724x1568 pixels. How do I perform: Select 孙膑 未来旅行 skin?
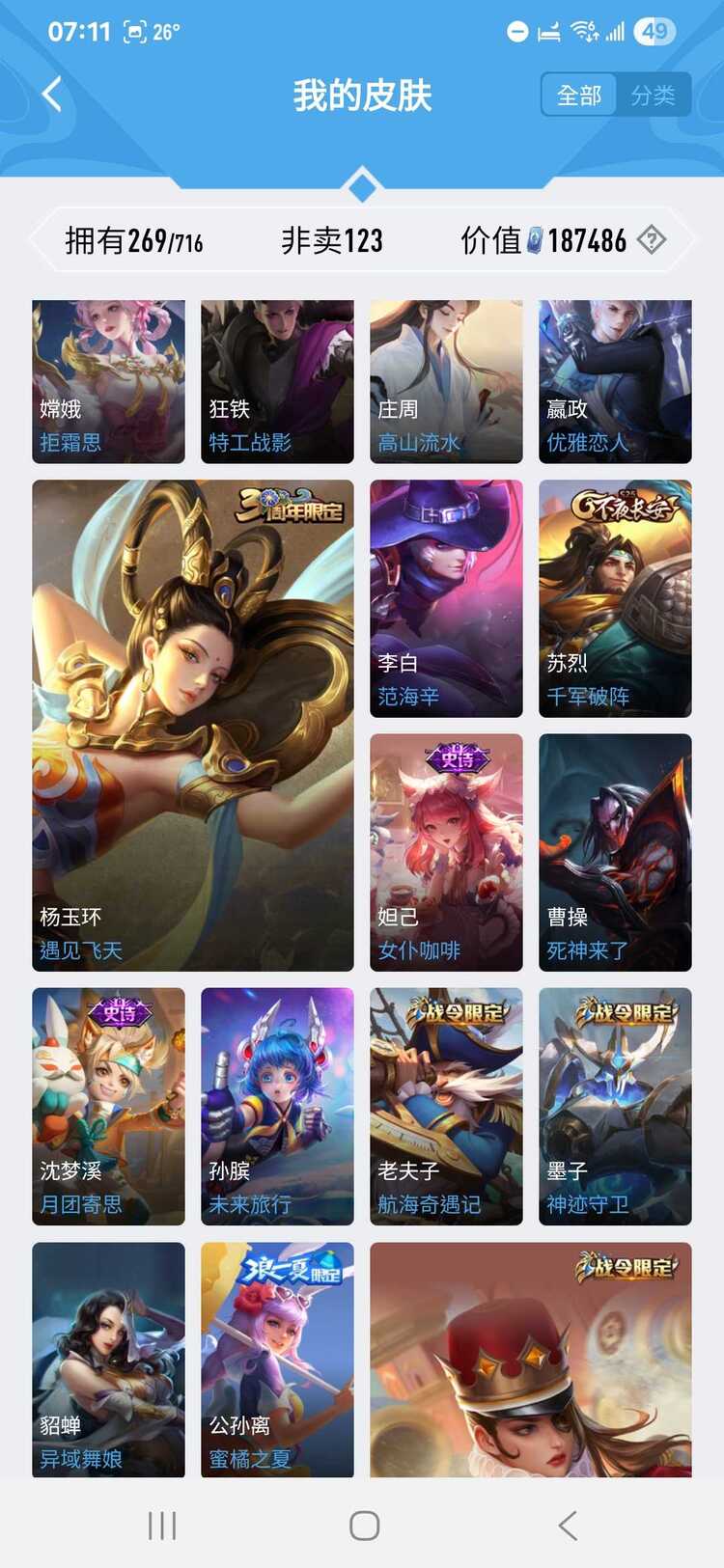click(x=277, y=1106)
